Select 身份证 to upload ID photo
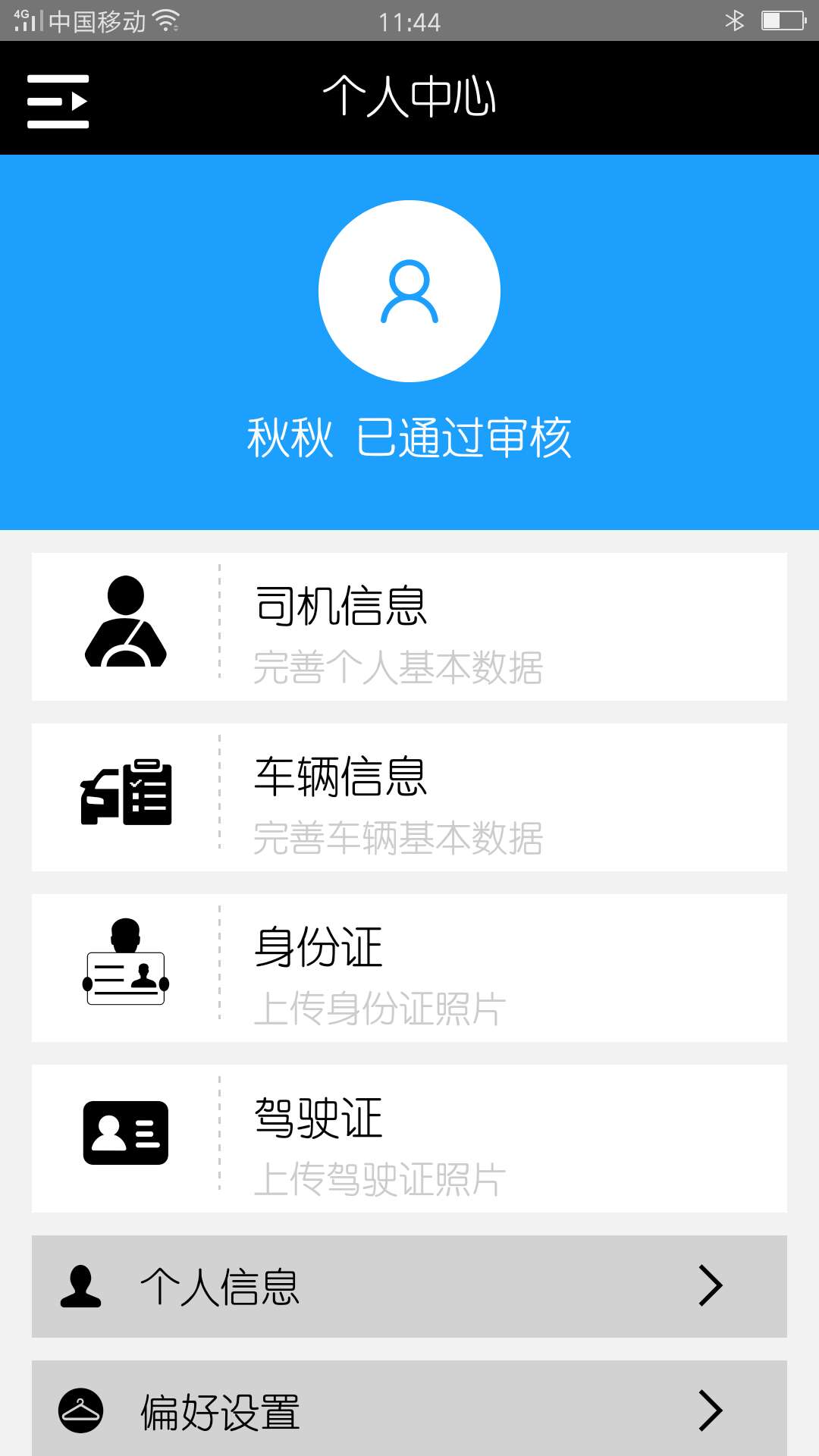 tap(409, 968)
